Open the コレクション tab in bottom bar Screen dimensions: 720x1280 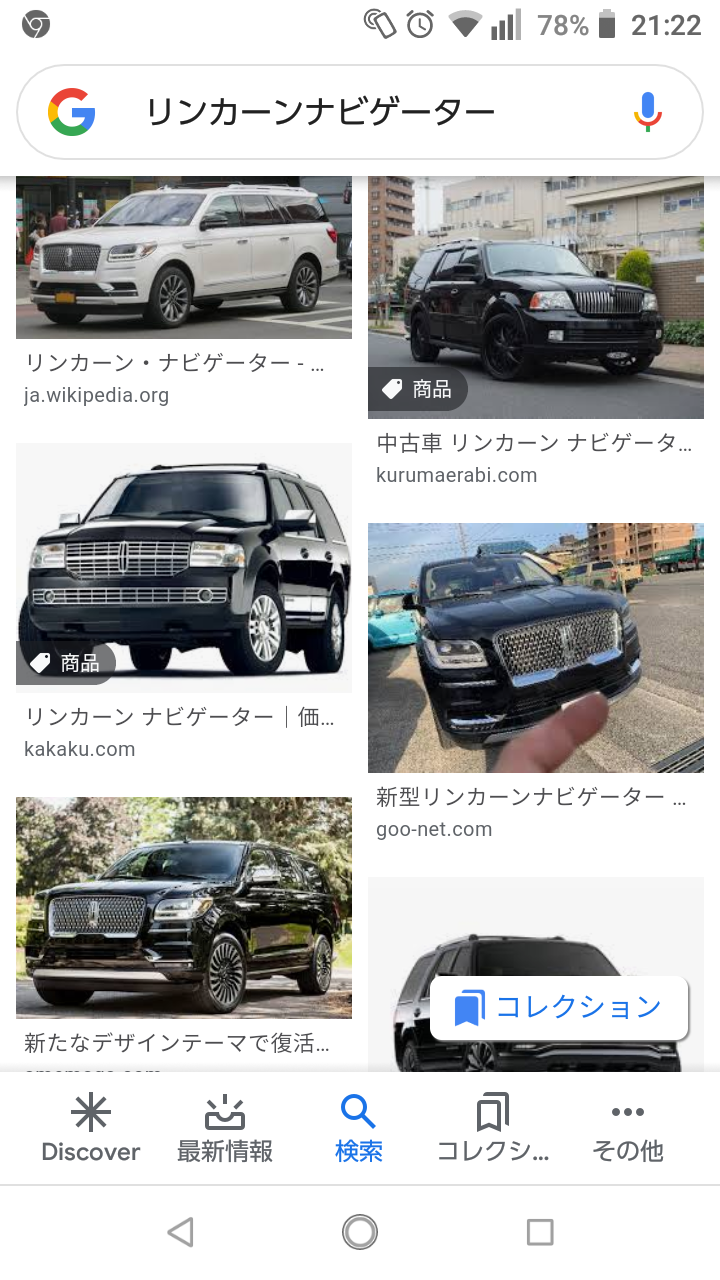coord(493,1128)
